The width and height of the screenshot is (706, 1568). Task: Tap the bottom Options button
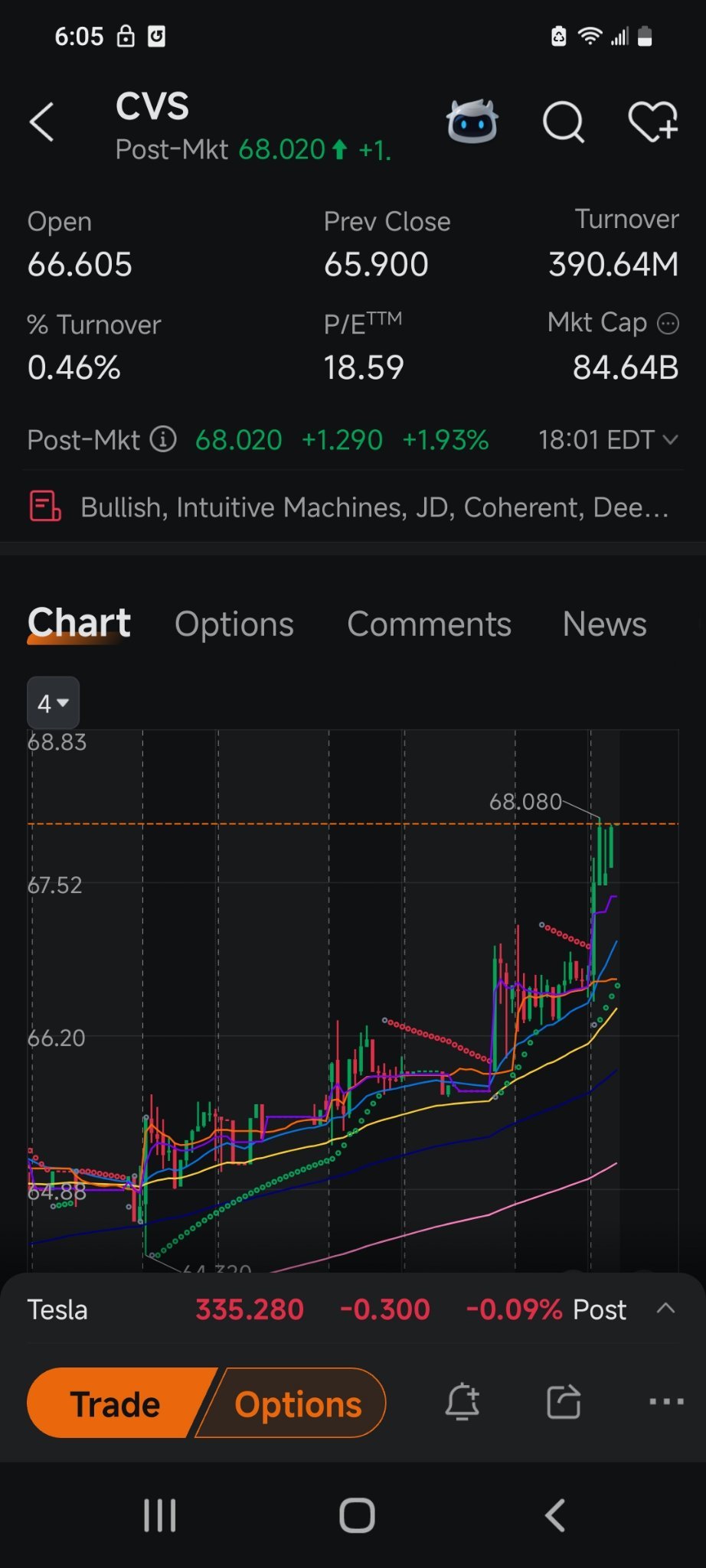click(x=297, y=1403)
